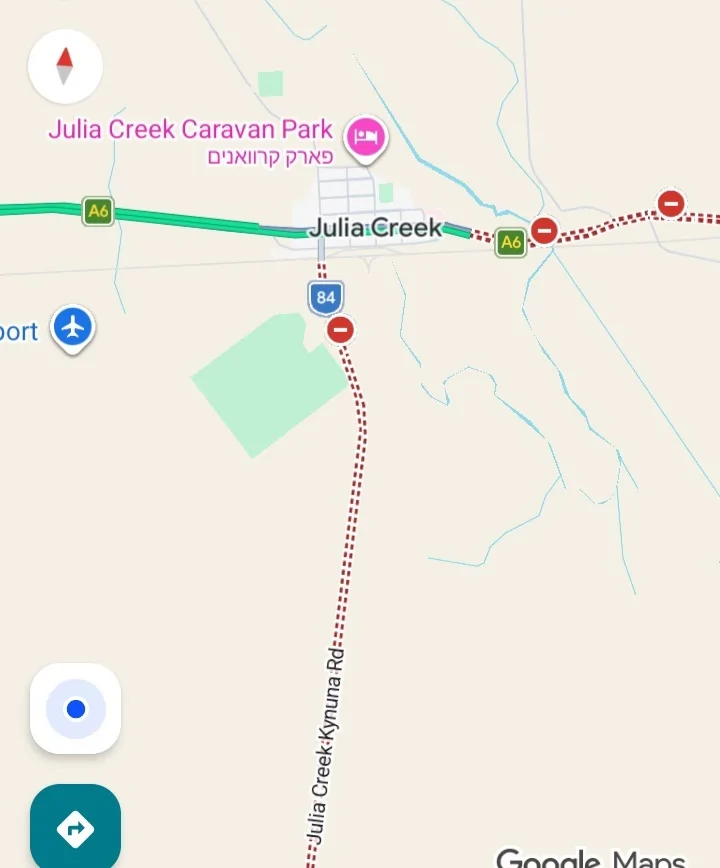
Task: View road closure on Julia Creek Kynuna Rd
Action: click(341, 329)
